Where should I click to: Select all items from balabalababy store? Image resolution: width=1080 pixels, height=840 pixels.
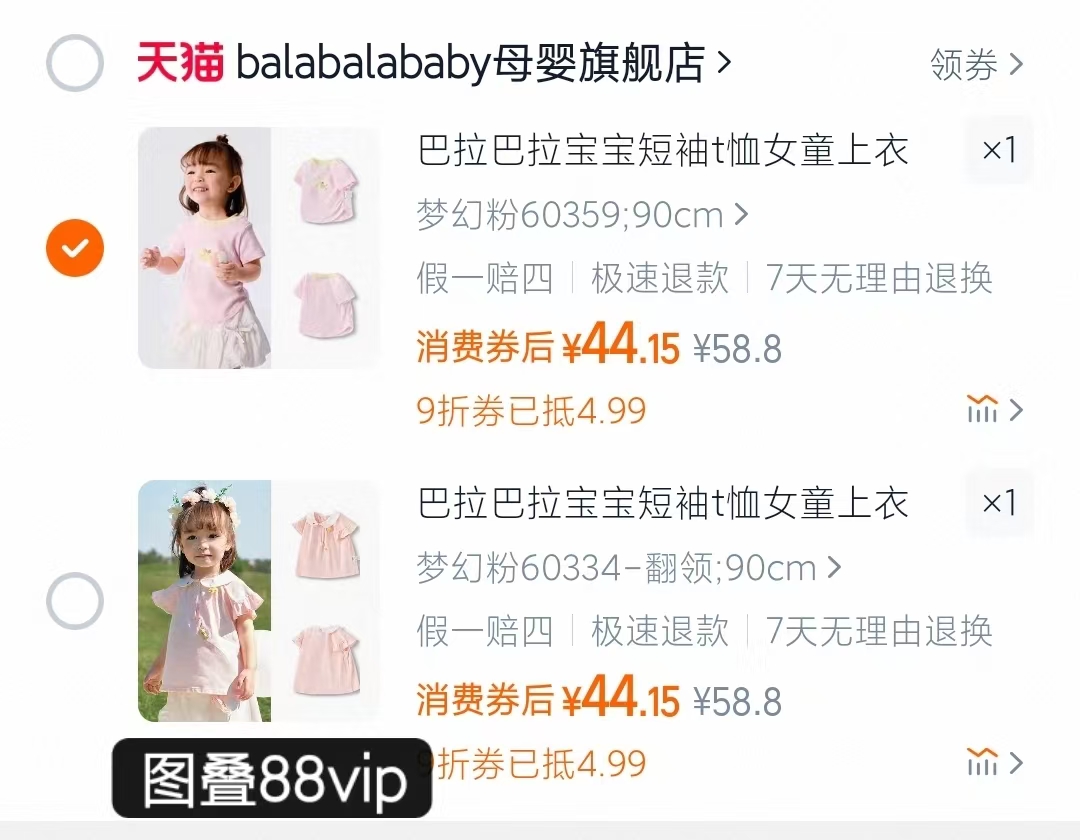click(75, 63)
